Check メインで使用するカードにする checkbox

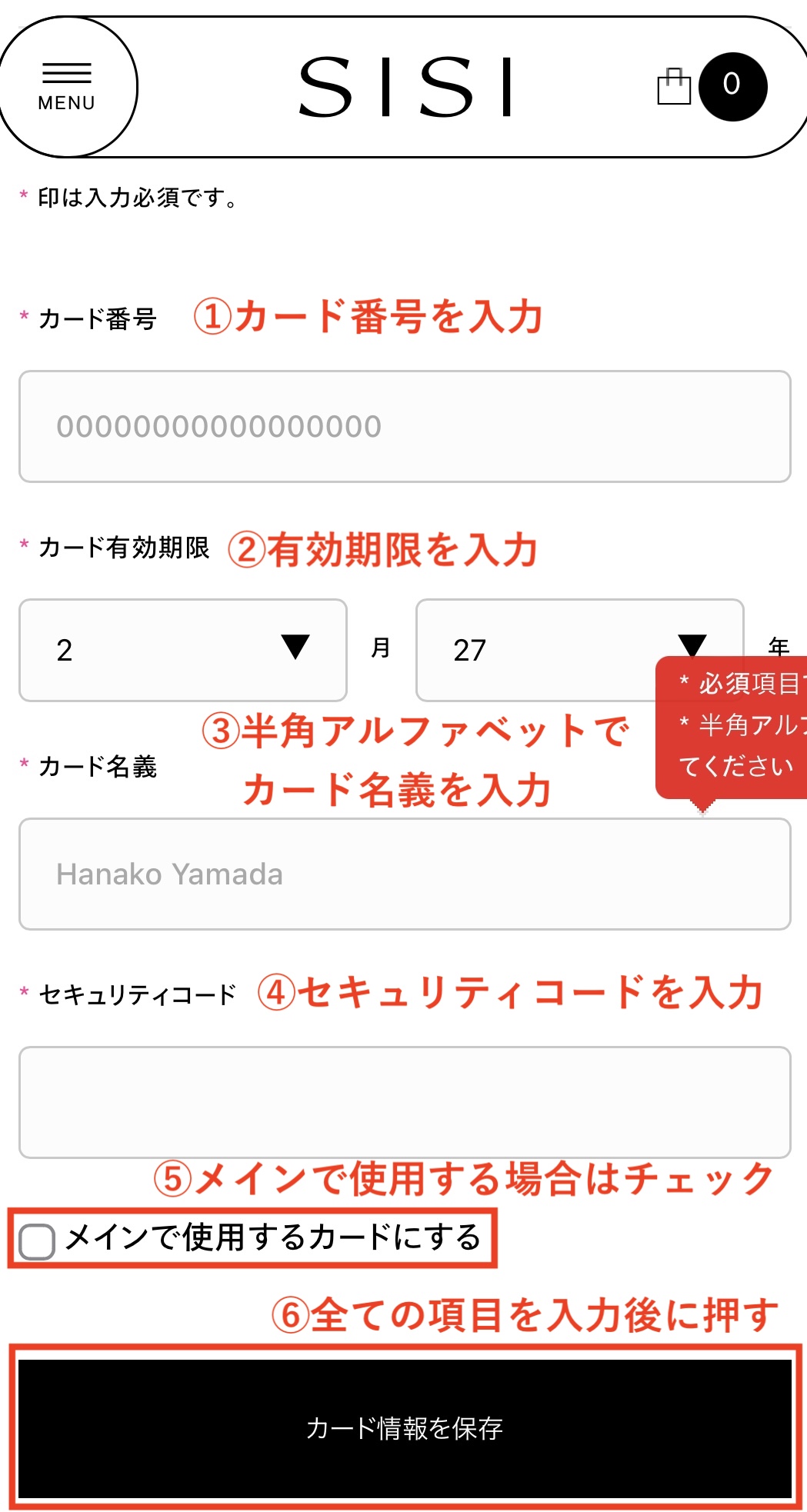[x=37, y=1241]
